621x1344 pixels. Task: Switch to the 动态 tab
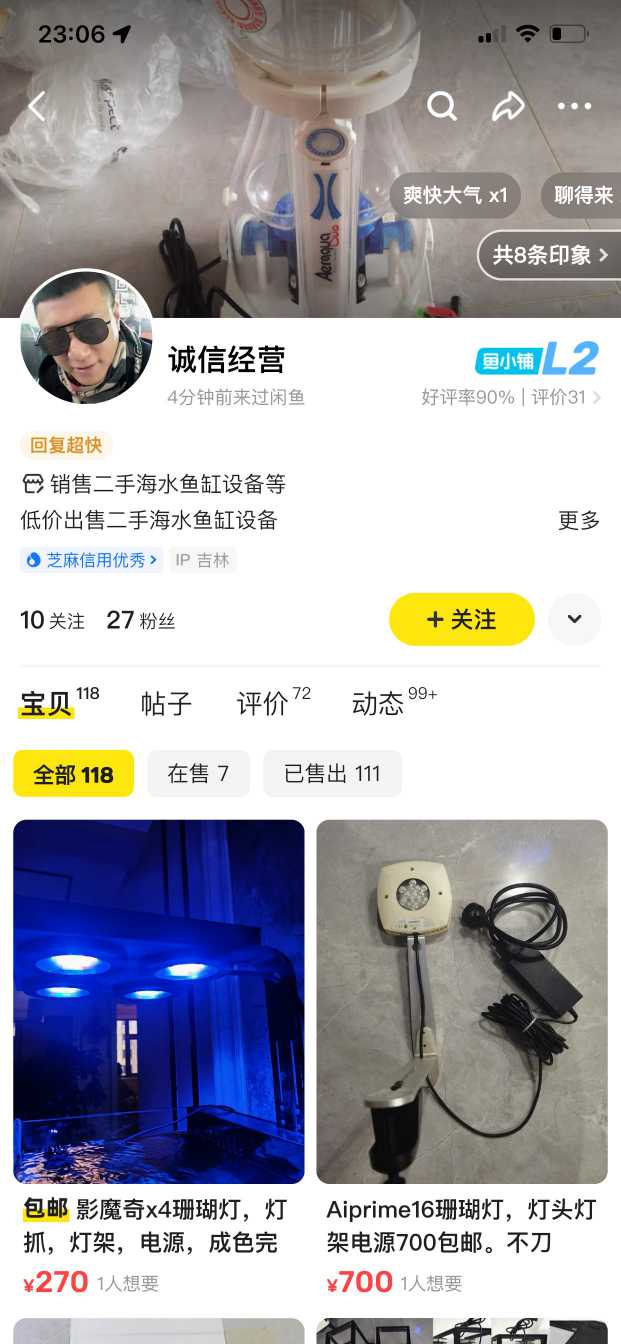[379, 704]
